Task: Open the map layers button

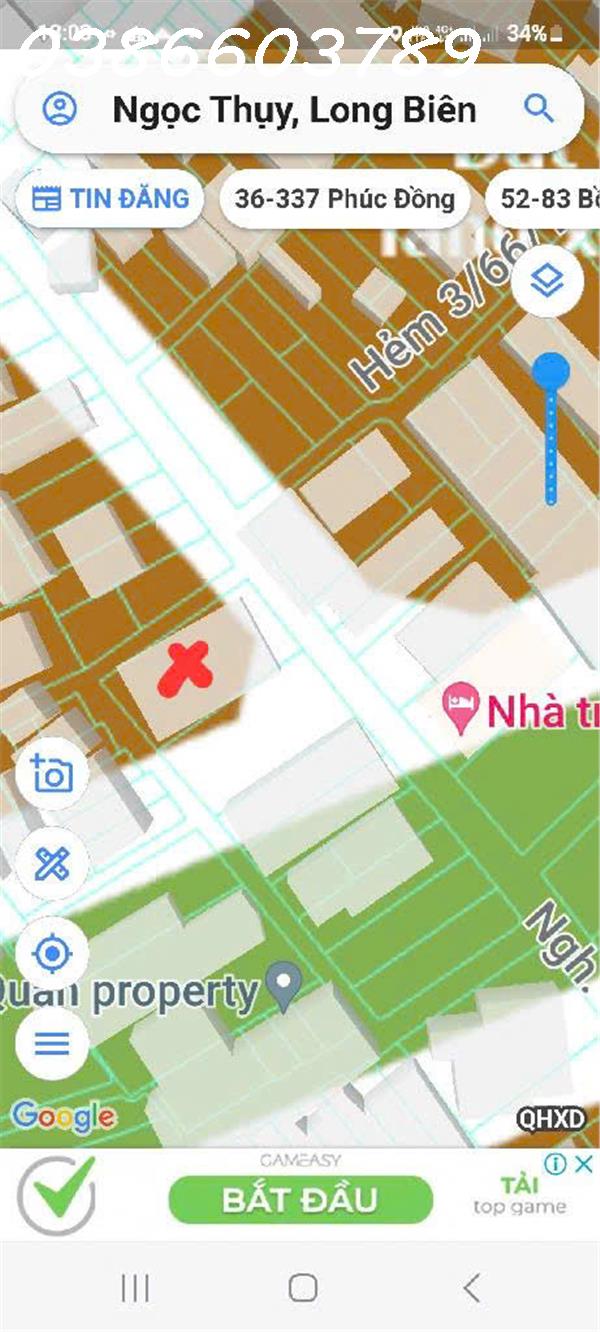Action: tap(547, 282)
